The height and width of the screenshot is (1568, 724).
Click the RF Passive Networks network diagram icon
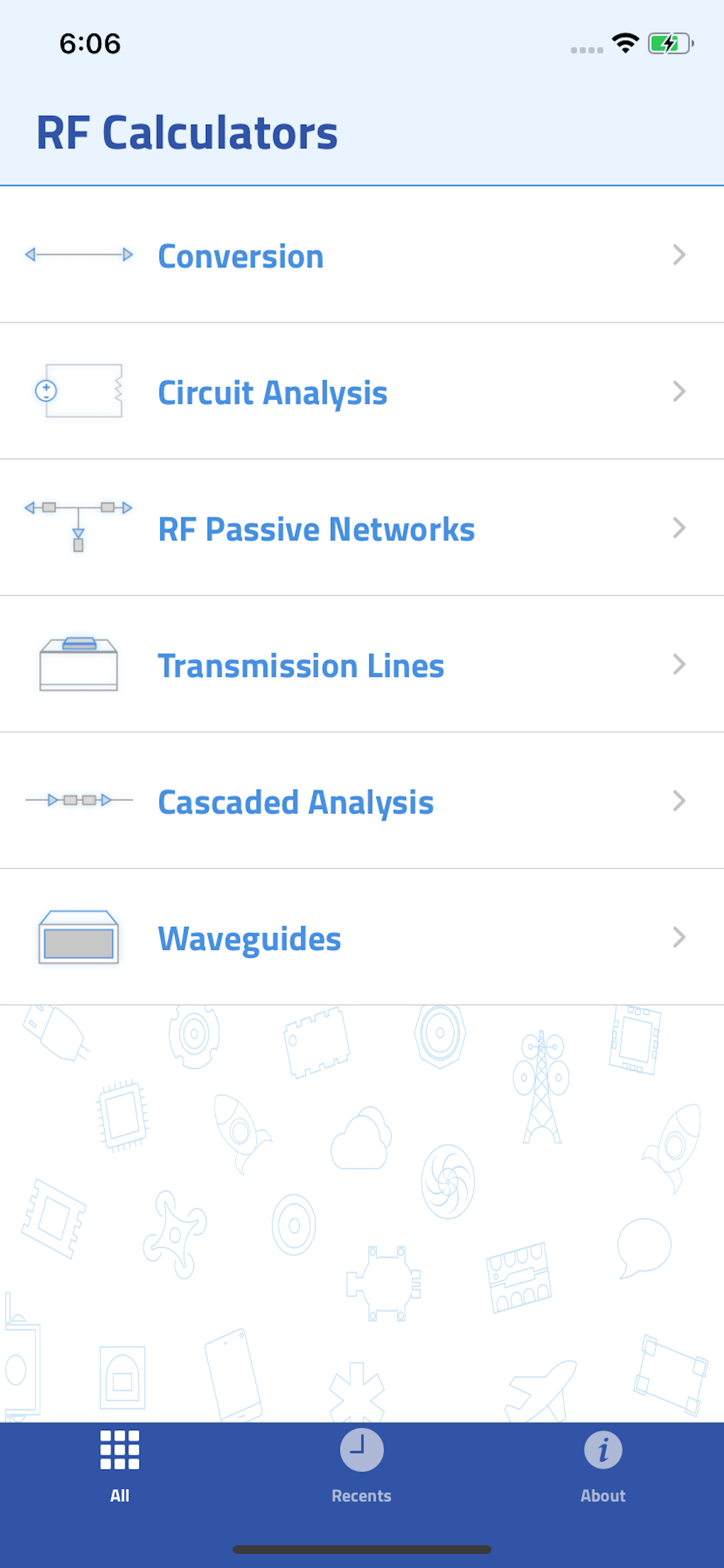click(77, 528)
